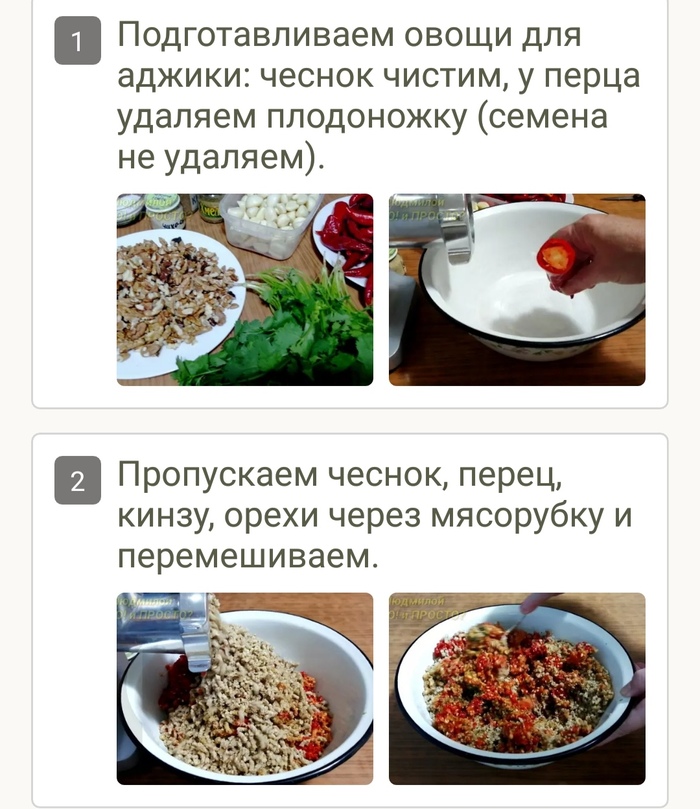Open step 1 photo of walnuts and herbs
This screenshot has width=700, height=809.
point(245,290)
